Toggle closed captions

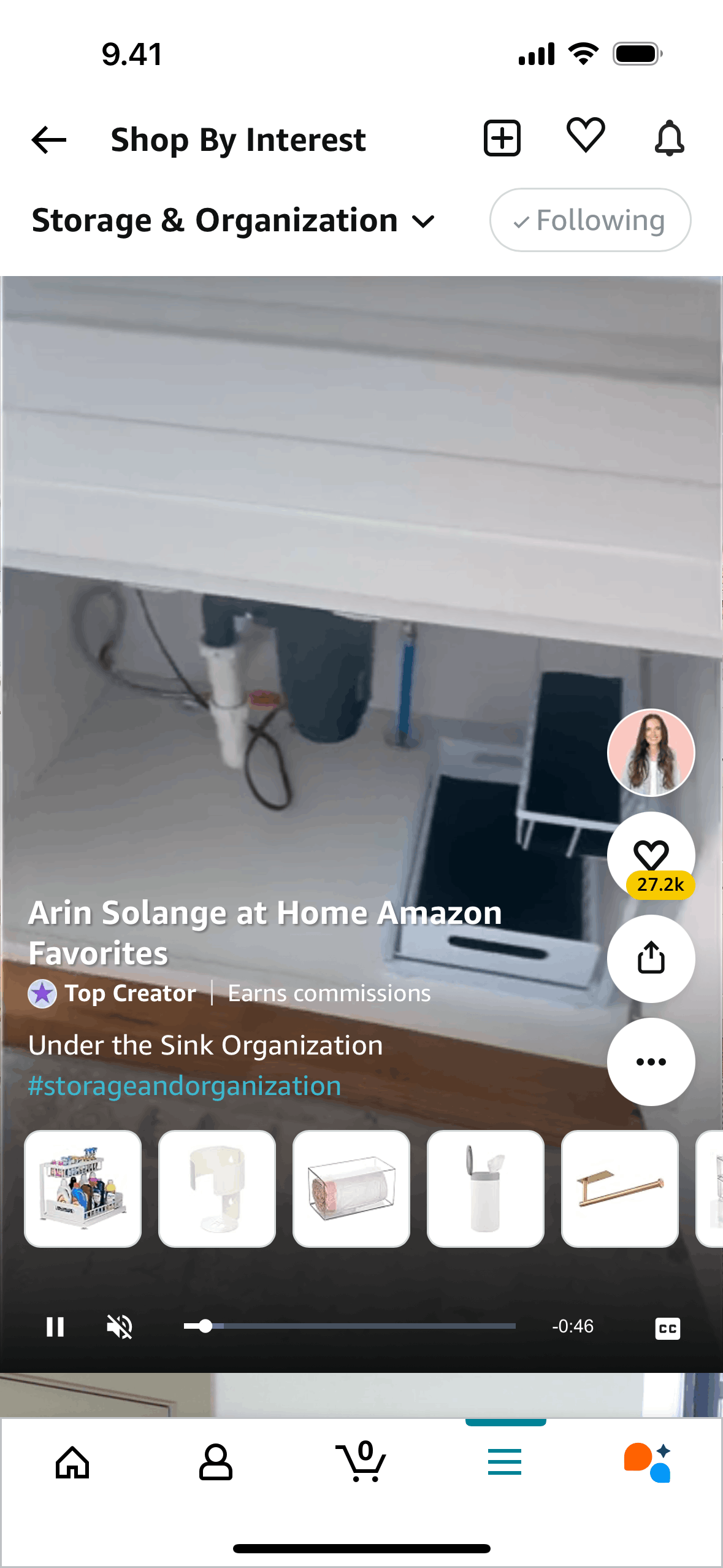tap(667, 1328)
